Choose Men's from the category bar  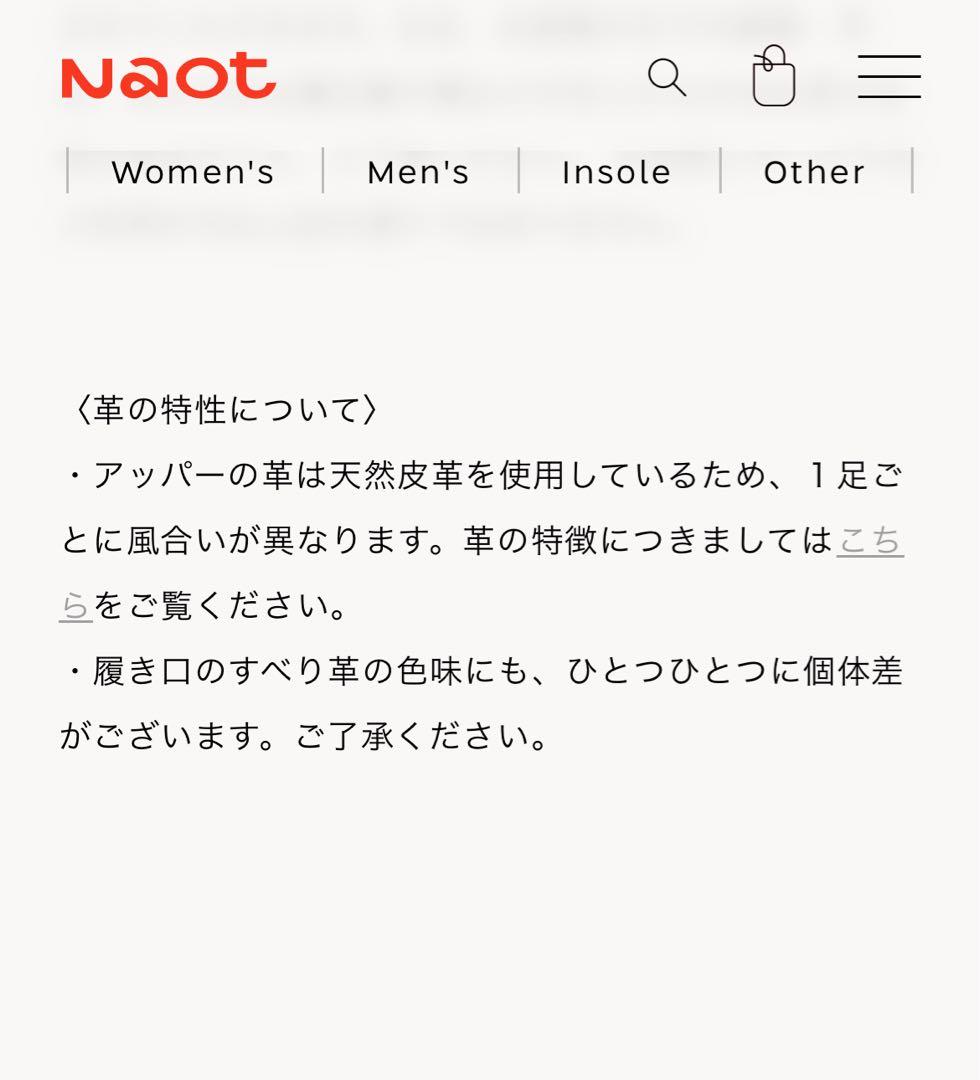(418, 172)
